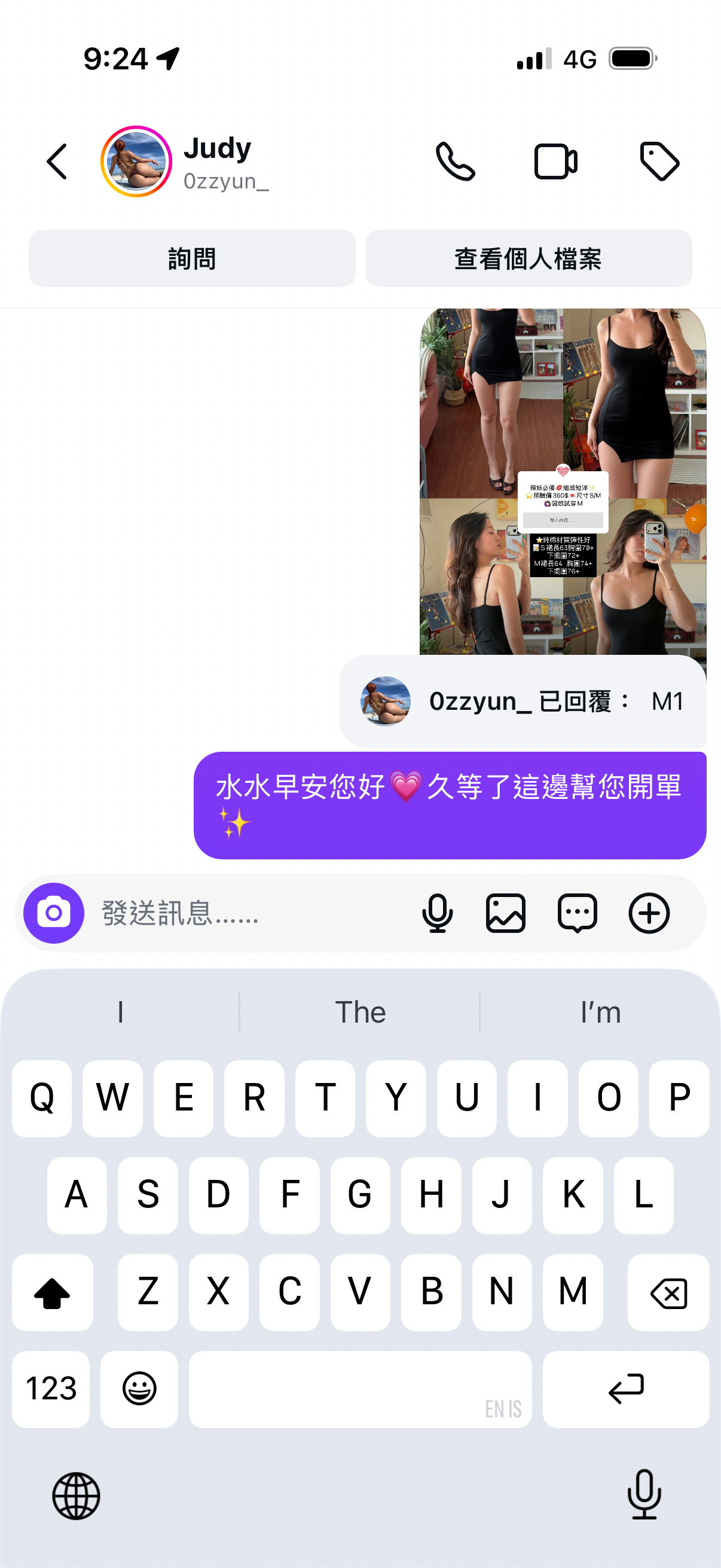Image resolution: width=721 pixels, height=1568 pixels.
Task: Switch keyboard language with globe key
Action: (76, 1496)
